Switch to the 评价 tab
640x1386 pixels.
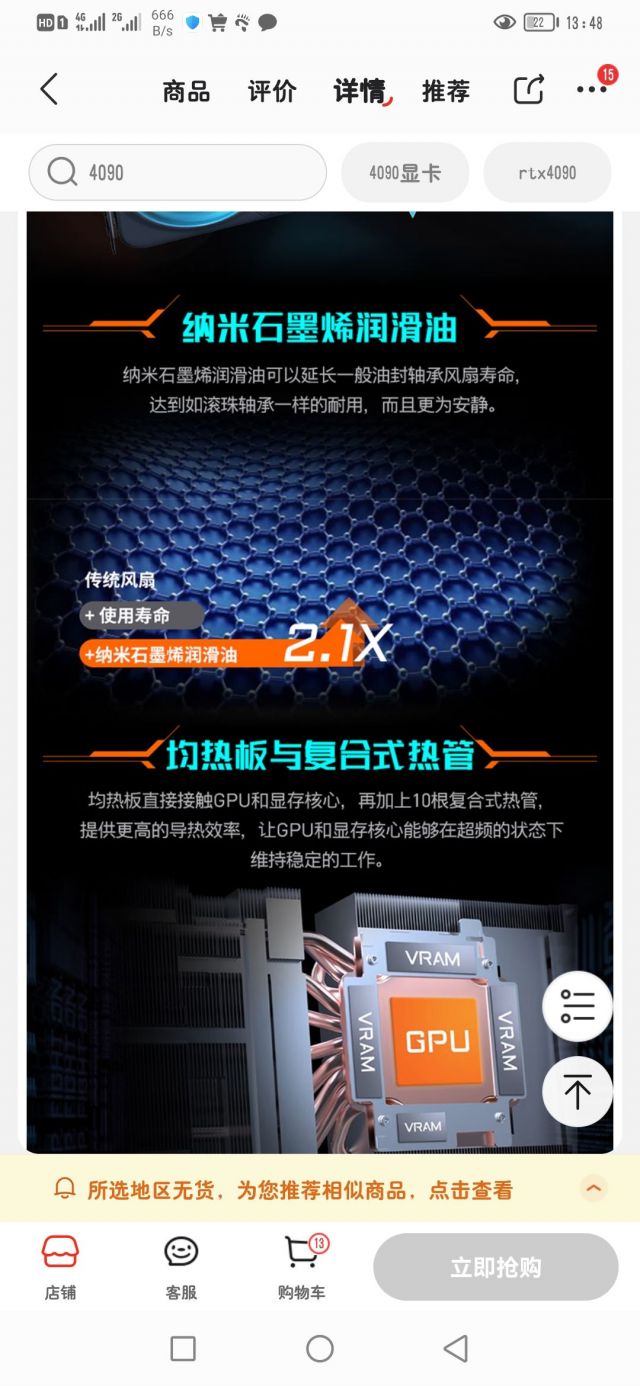coord(272,92)
